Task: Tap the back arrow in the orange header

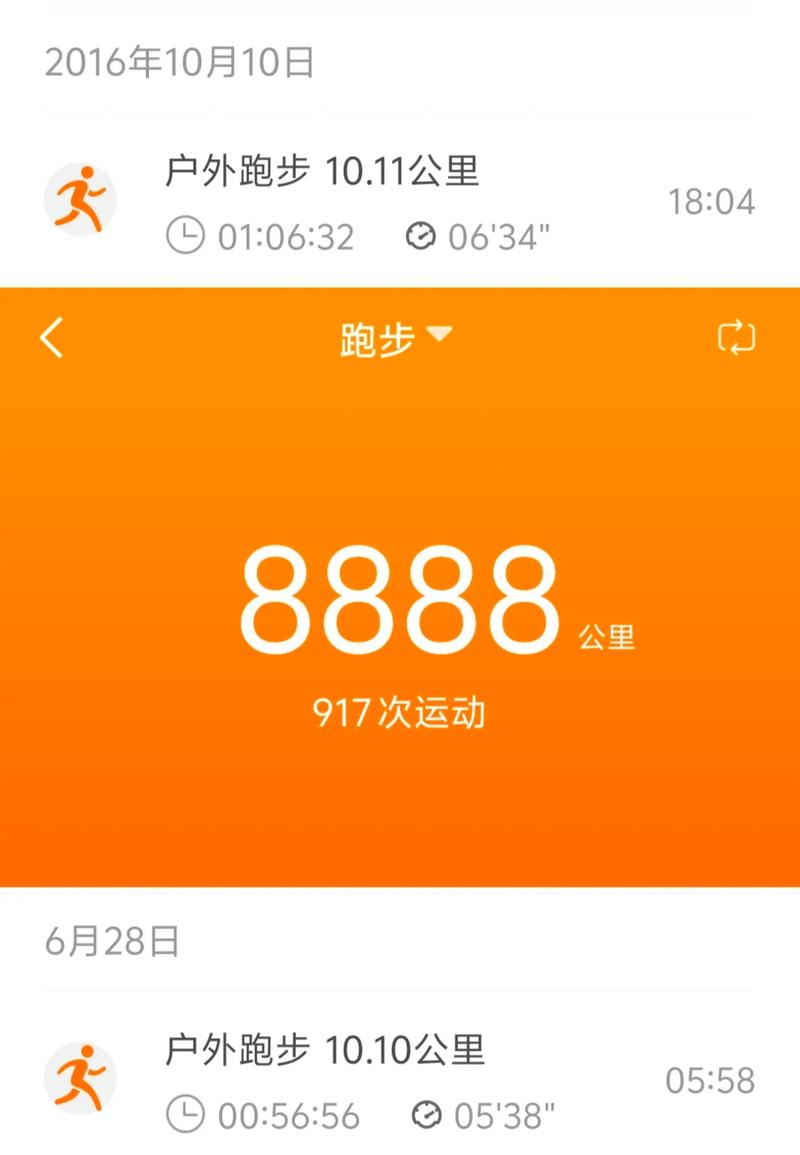Action: [x=52, y=338]
